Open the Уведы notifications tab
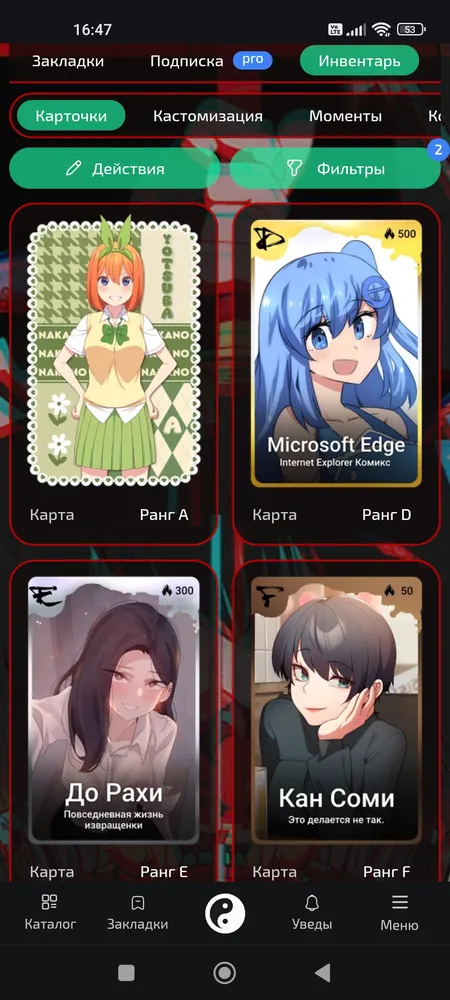The height and width of the screenshot is (1000, 450). pos(312,913)
